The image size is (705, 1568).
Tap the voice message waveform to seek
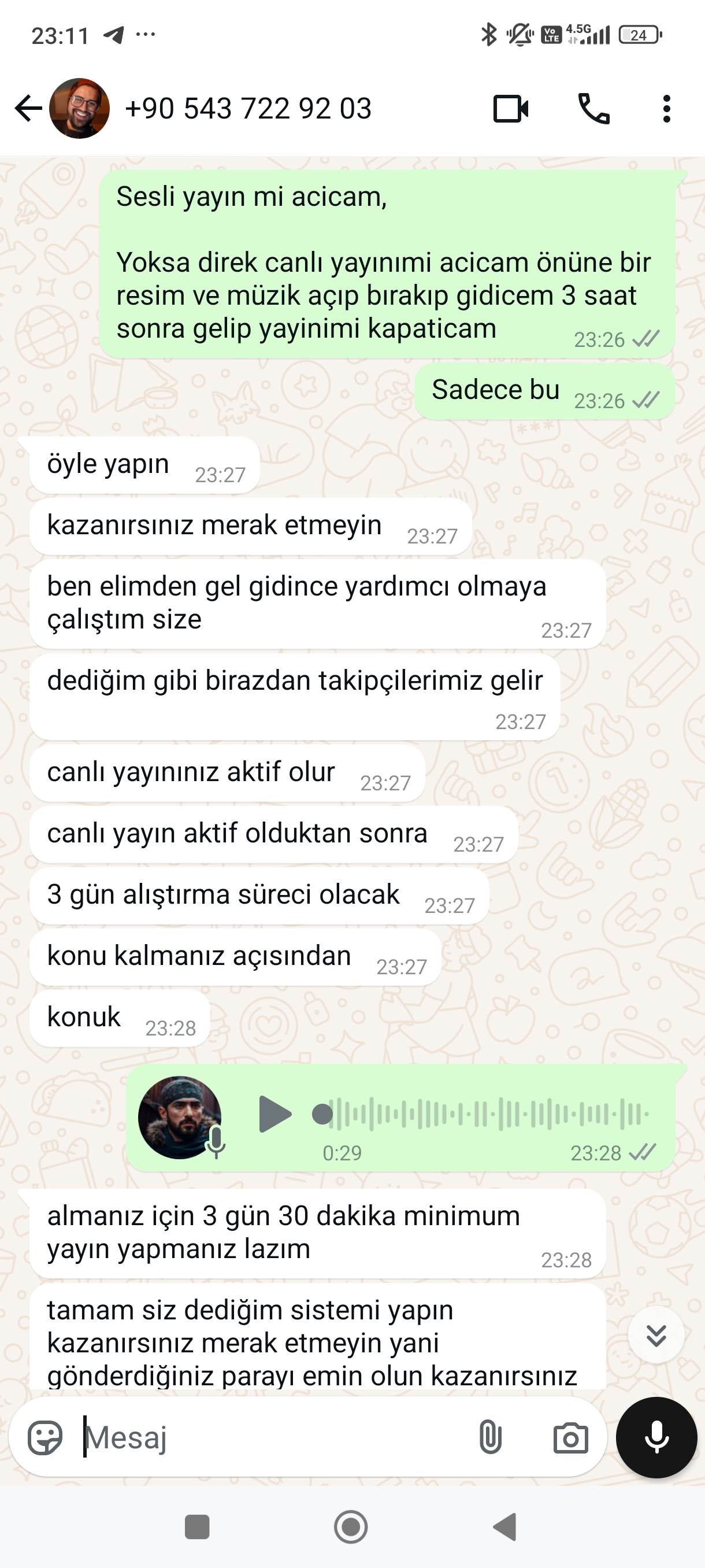pos(481,1114)
